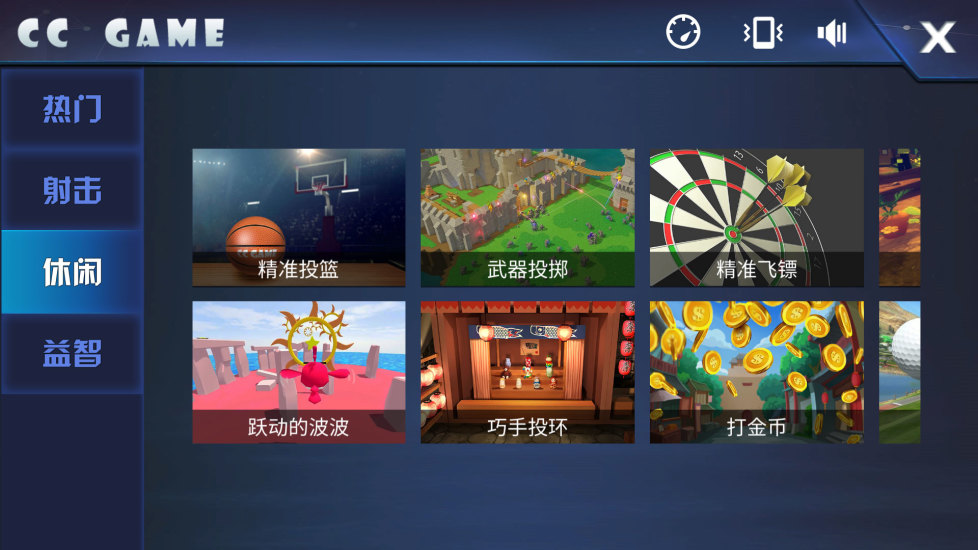This screenshot has height=550, width=978.
Task: Open the 精准投篮 basketball game
Action: [x=299, y=218]
